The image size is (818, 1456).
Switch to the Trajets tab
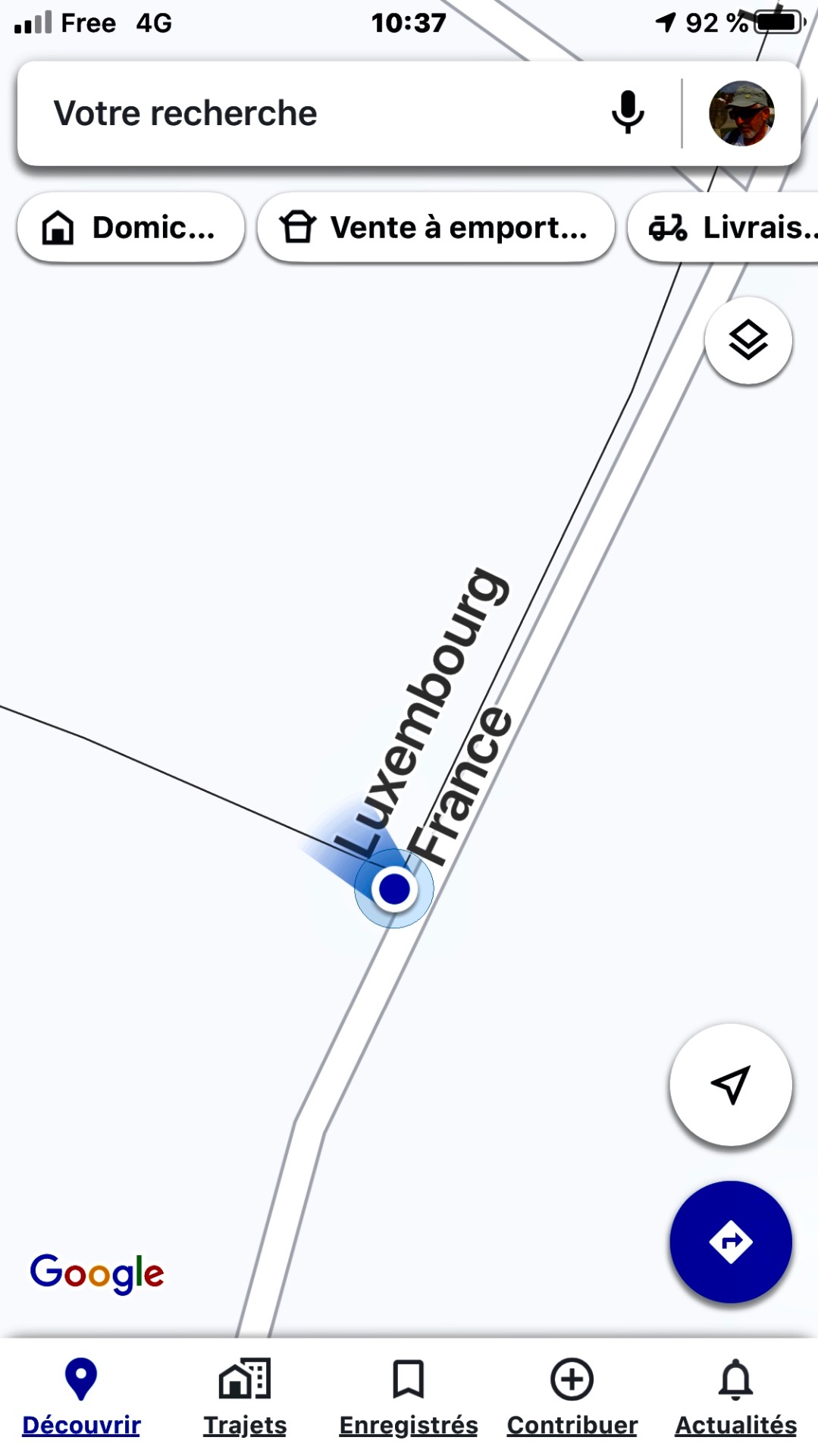[245, 1397]
